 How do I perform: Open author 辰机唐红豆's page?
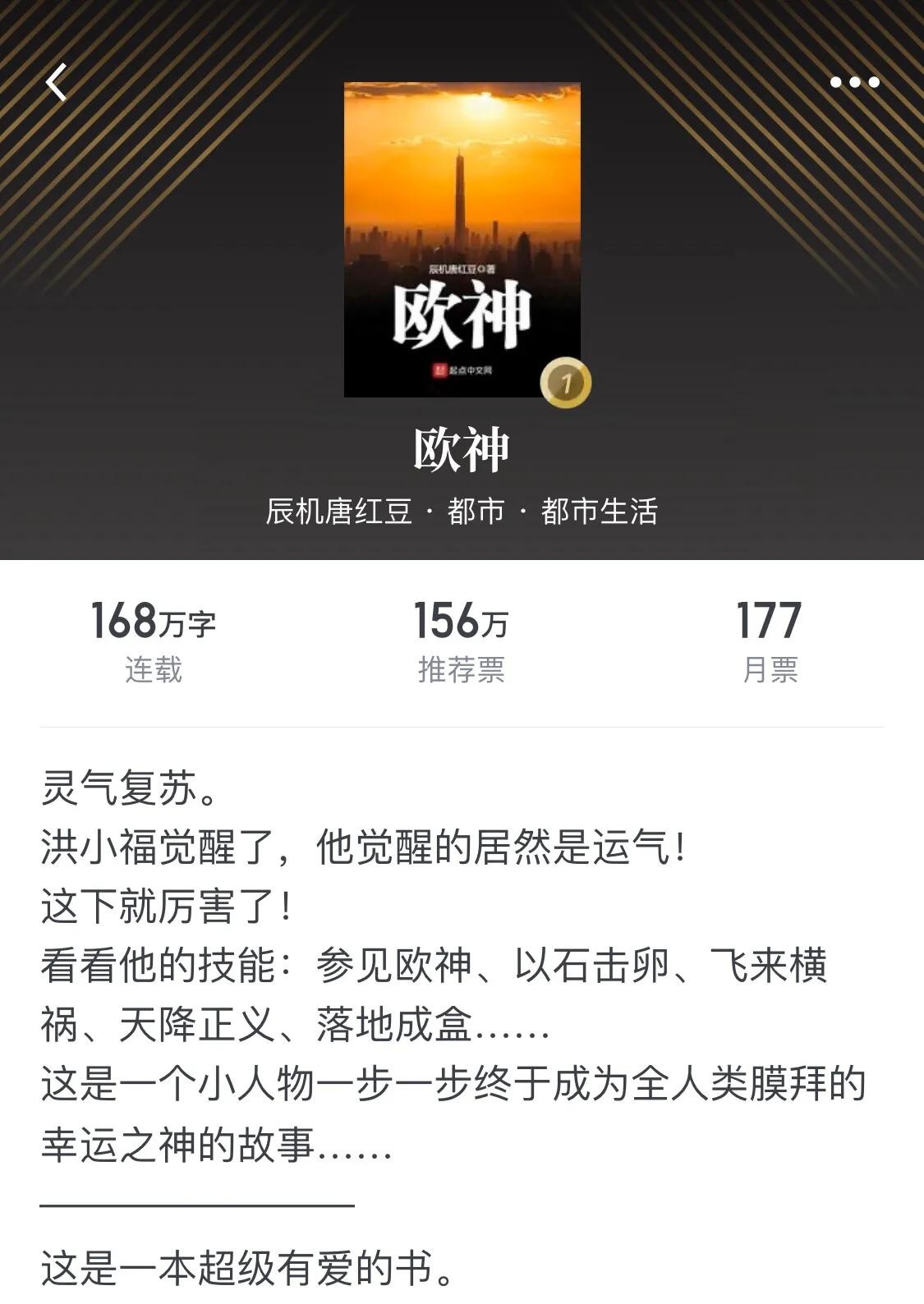tap(338, 511)
